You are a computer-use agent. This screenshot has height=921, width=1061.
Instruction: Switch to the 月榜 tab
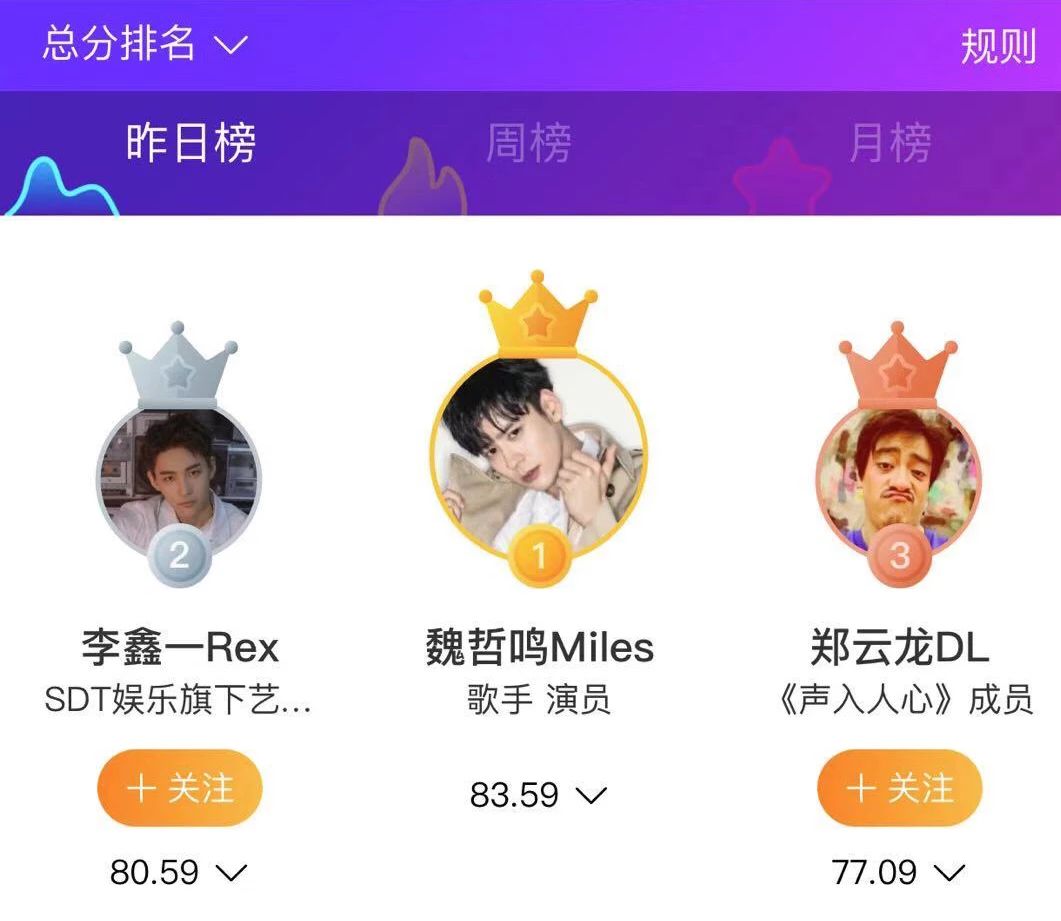pos(889,143)
